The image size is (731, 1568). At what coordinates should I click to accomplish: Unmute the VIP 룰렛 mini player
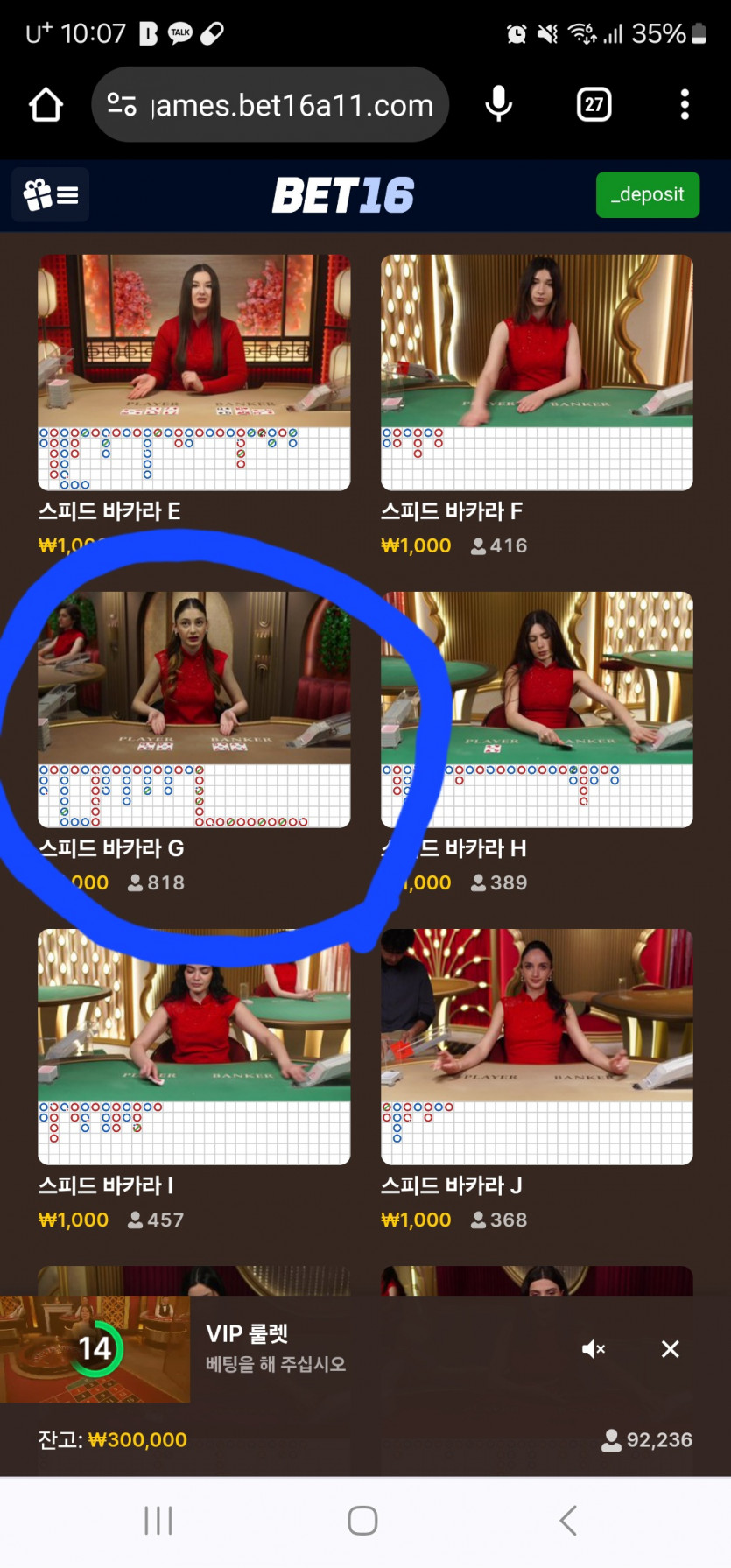[x=594, y=1349]
